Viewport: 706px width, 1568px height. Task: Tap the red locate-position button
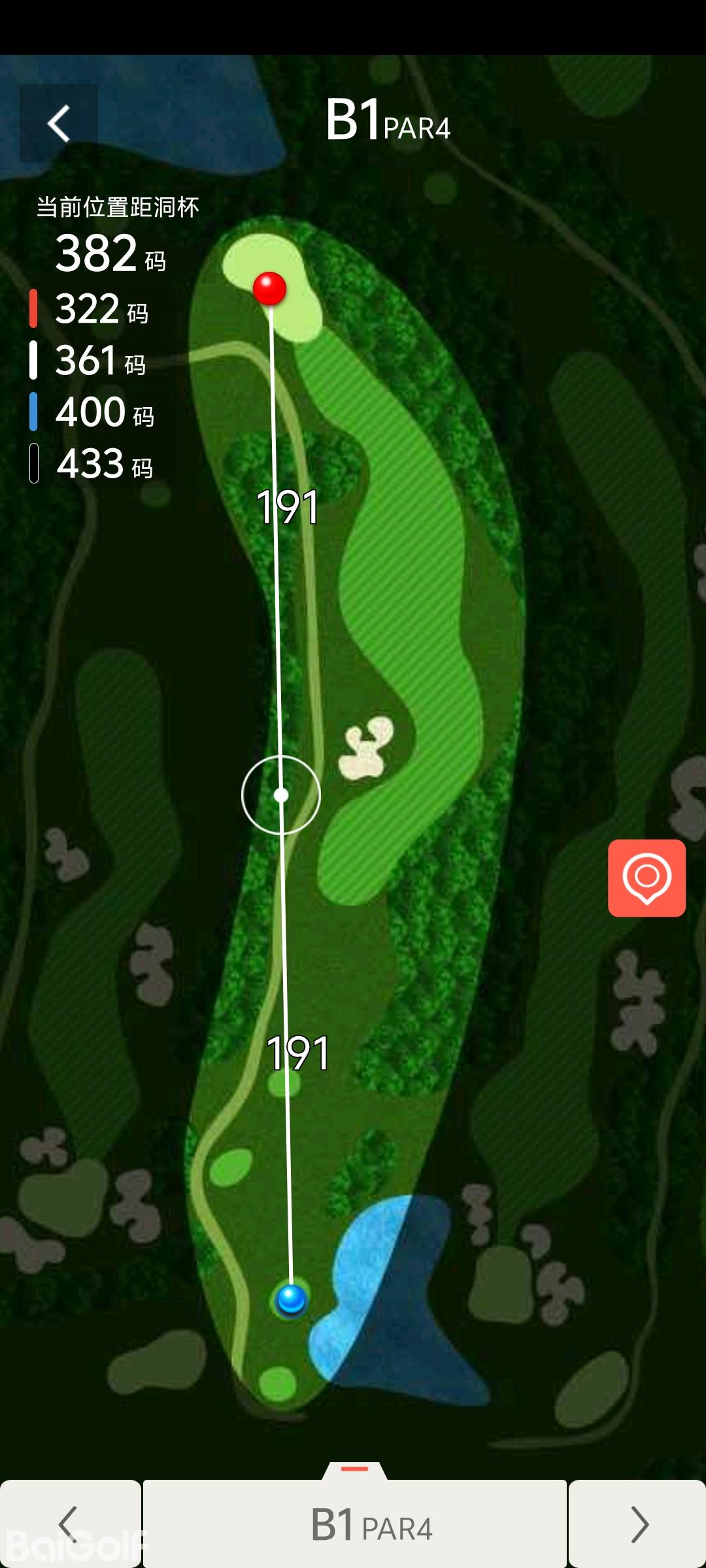pyautogui.click(x=647, y=877)
